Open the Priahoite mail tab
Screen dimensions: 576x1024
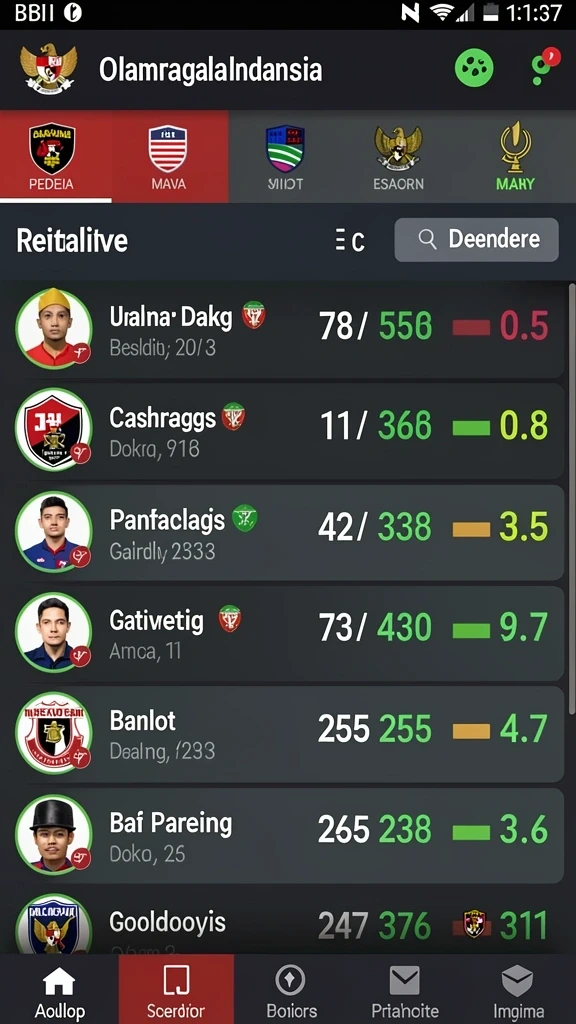405,990
